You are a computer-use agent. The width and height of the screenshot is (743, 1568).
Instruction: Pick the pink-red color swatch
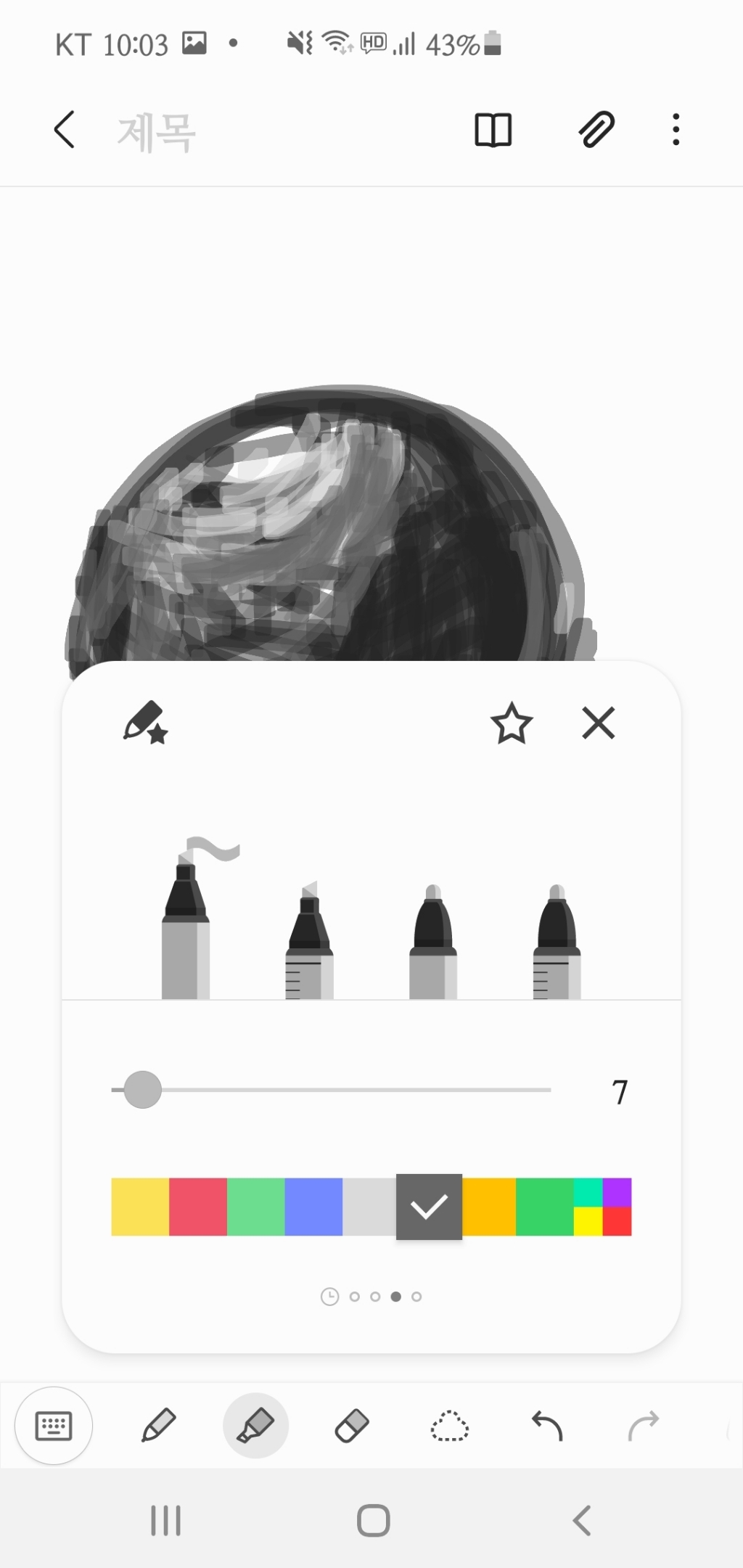198,1207
